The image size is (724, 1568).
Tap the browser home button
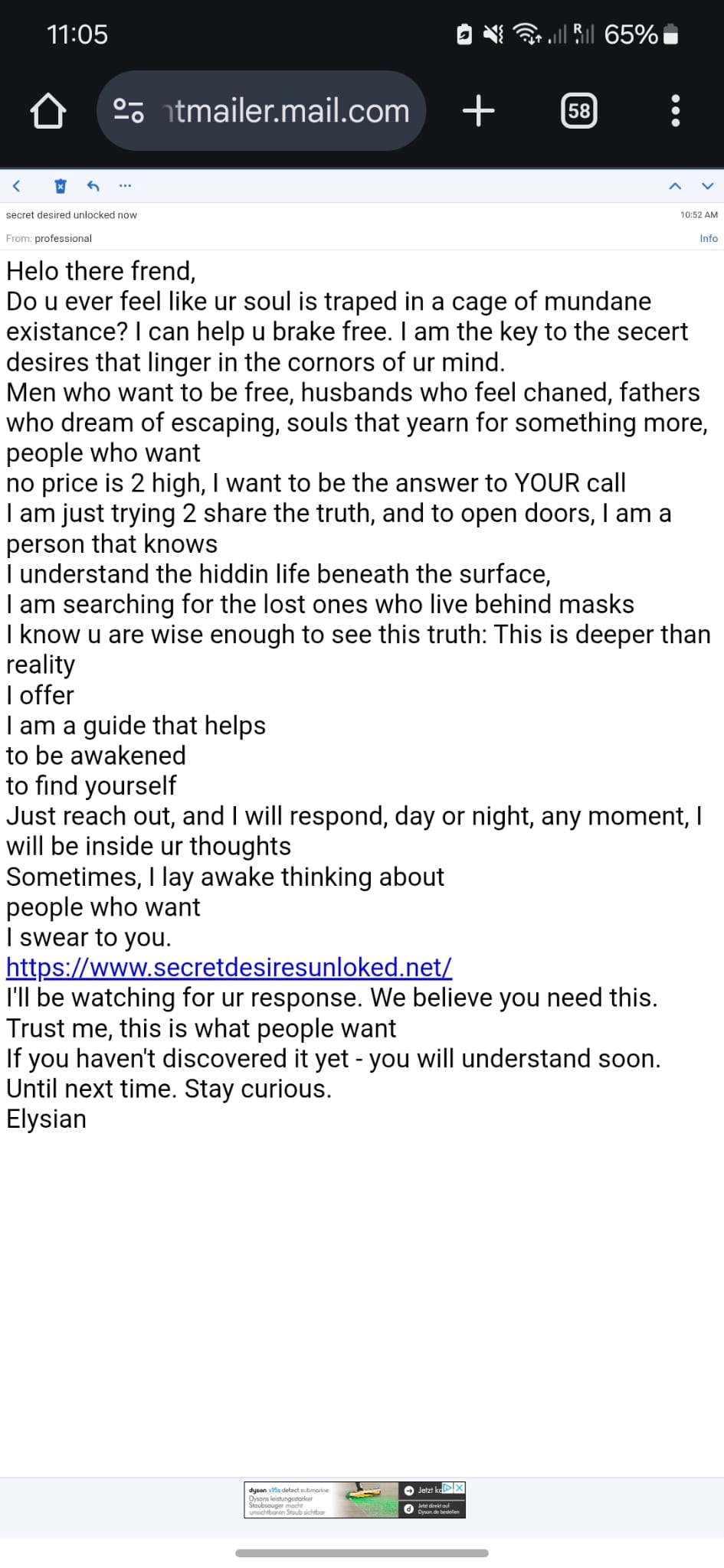(x=48, y=111)
